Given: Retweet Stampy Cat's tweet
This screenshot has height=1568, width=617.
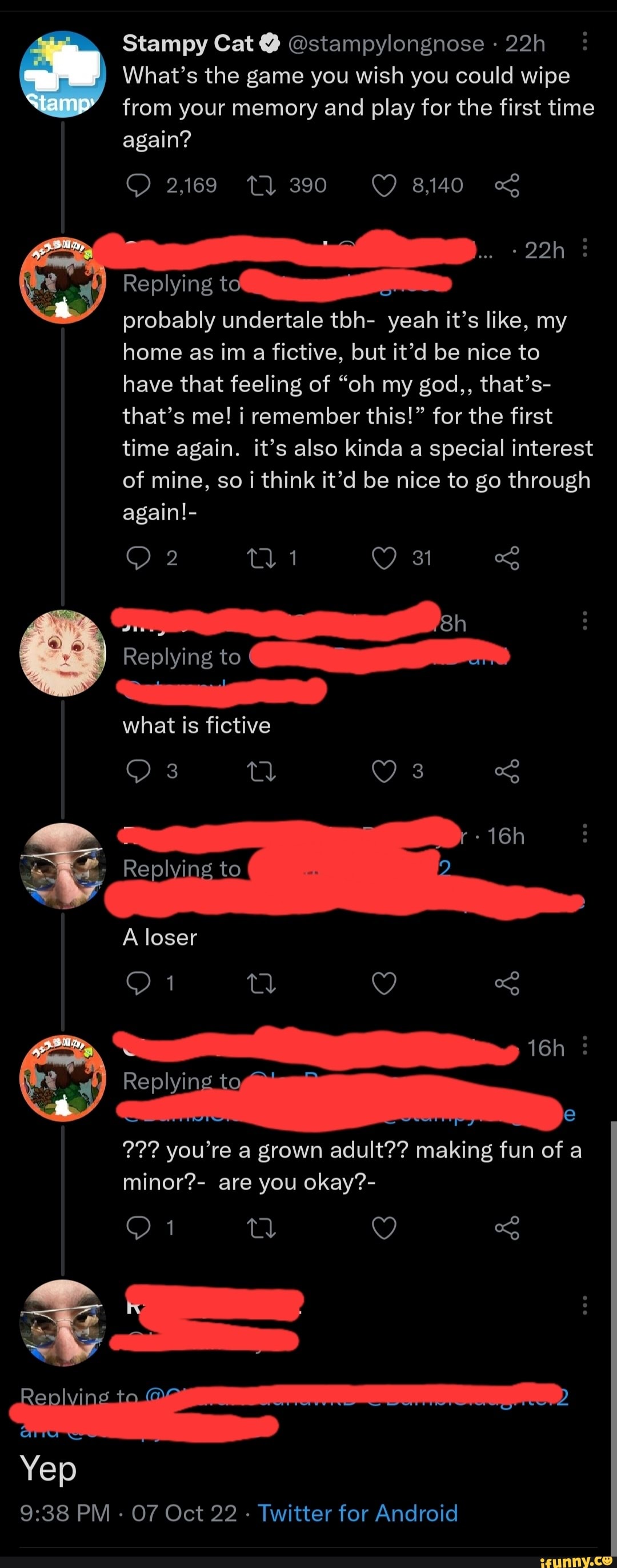Looking at the screenshot, I should (262, 186).
